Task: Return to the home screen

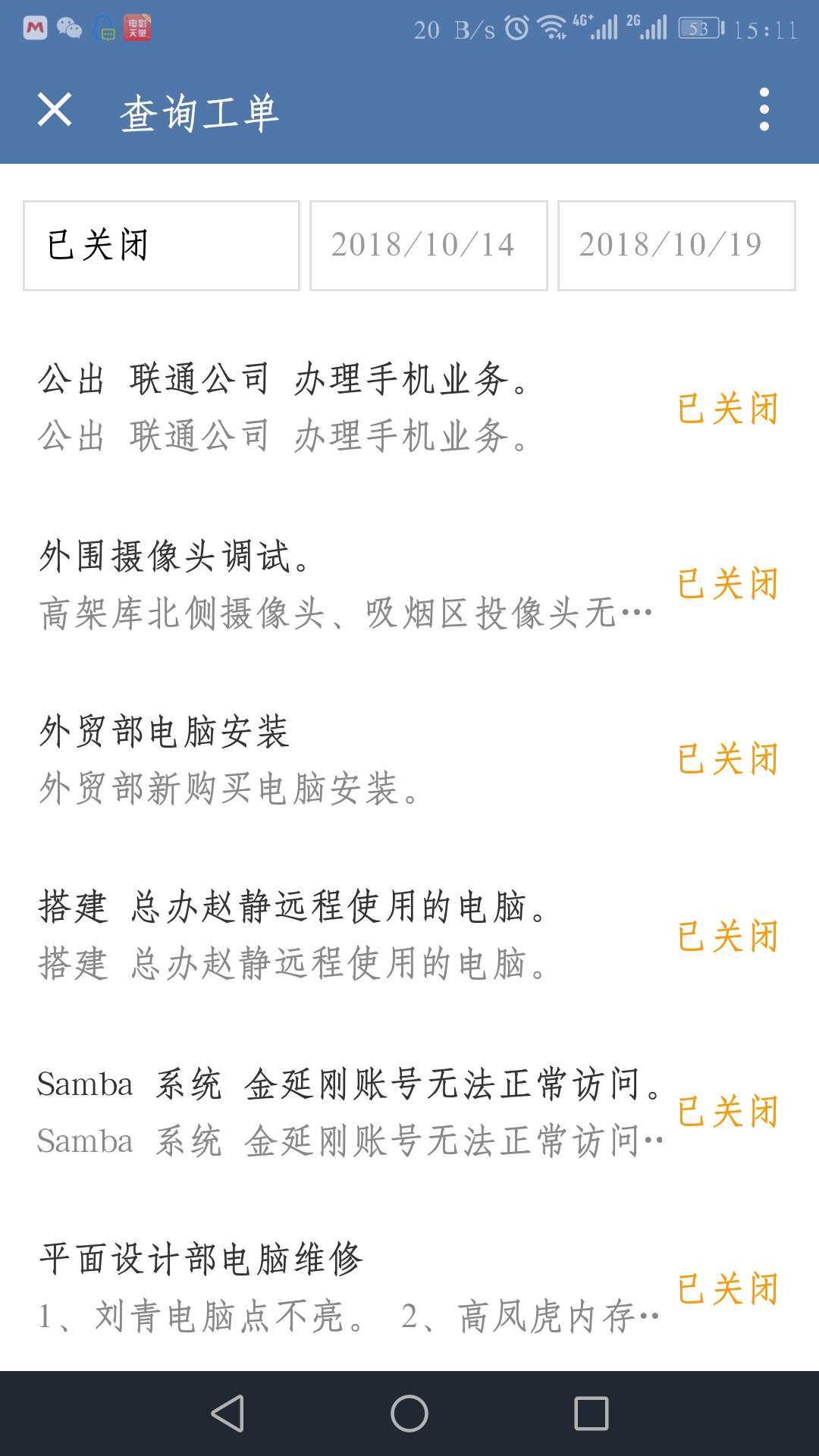Action: [409, 1414]
